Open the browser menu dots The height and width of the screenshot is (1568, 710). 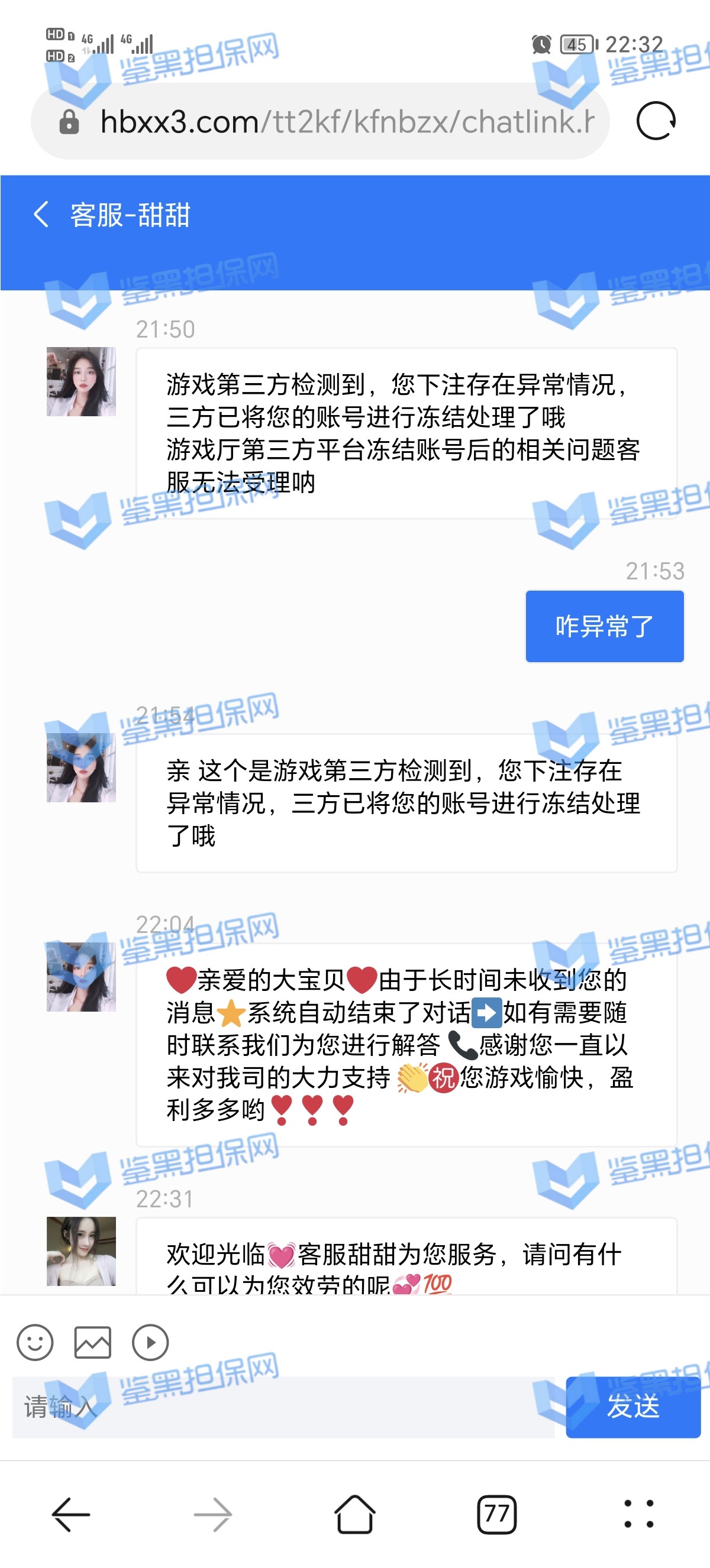pyautogui.click(x=639, y=1514)
